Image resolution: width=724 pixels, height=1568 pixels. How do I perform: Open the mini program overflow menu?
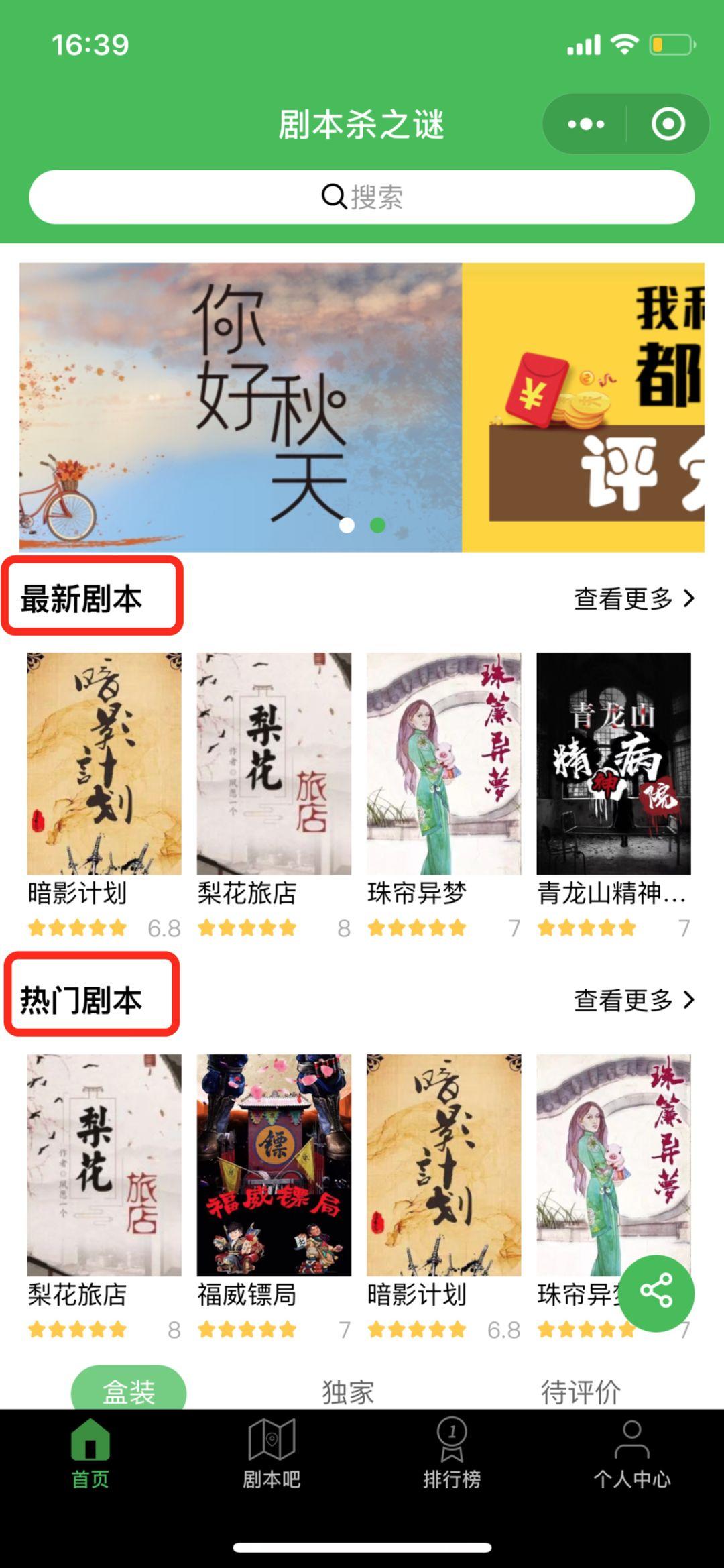(585, 124)
